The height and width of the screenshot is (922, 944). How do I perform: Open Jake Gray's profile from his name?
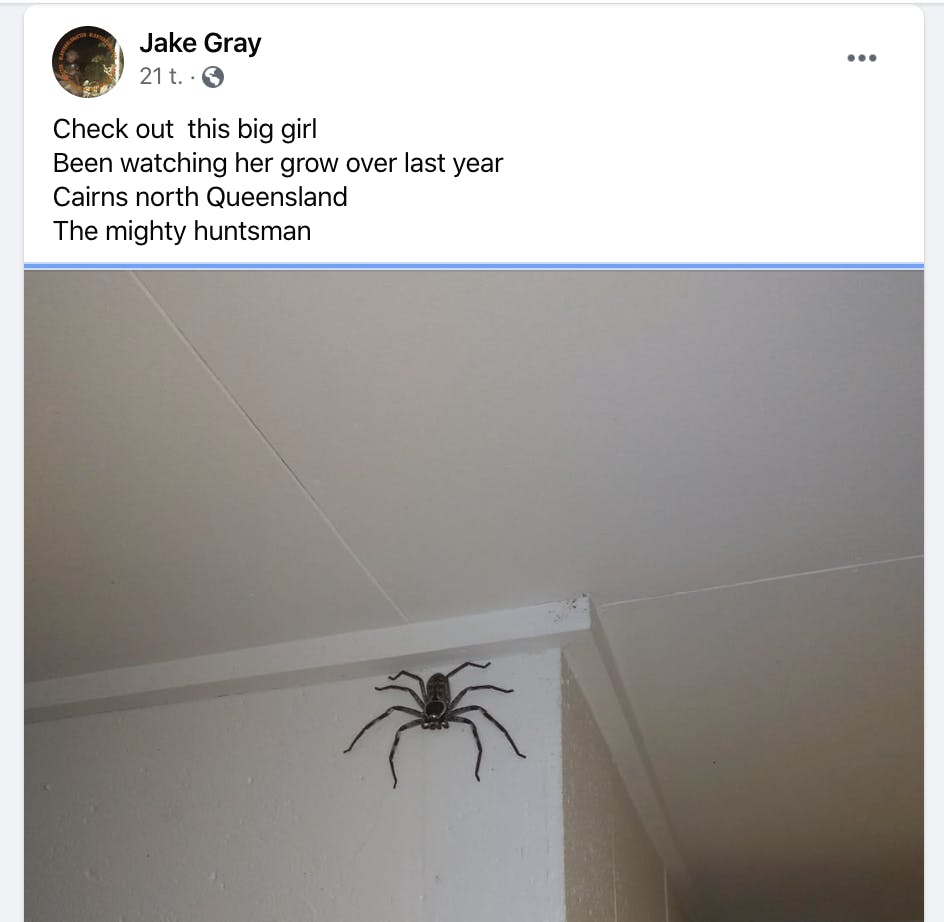click(200, 43)
